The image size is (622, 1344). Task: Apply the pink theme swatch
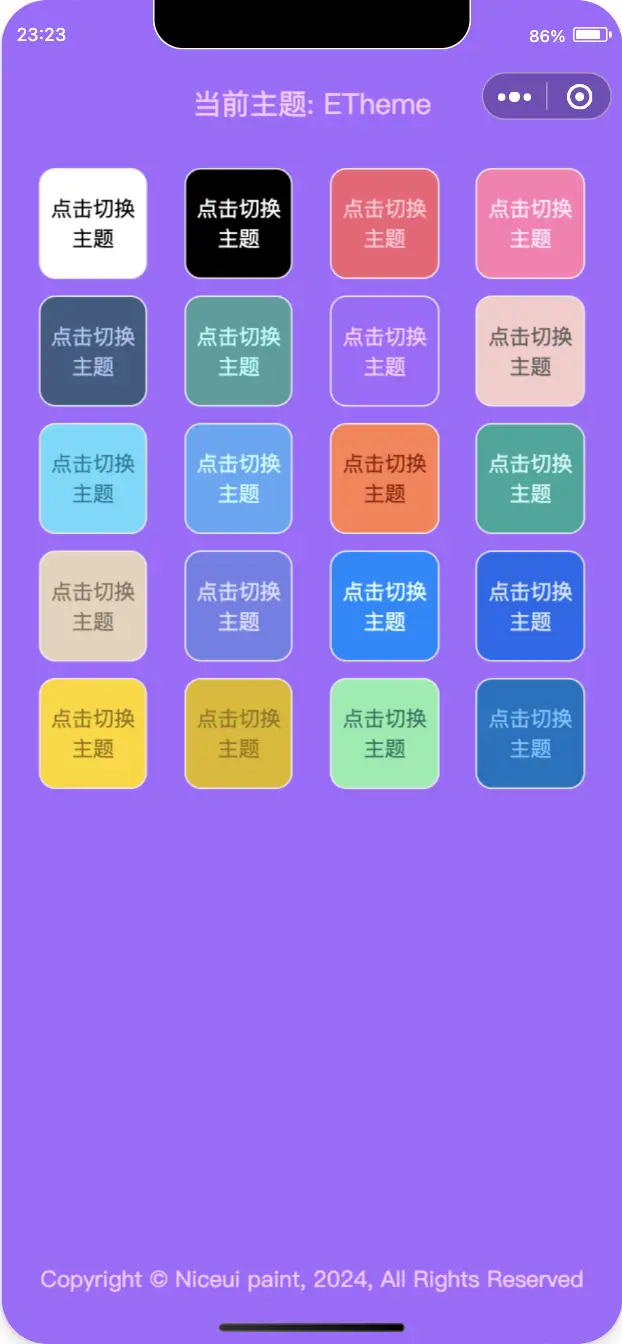coord(530,223)
